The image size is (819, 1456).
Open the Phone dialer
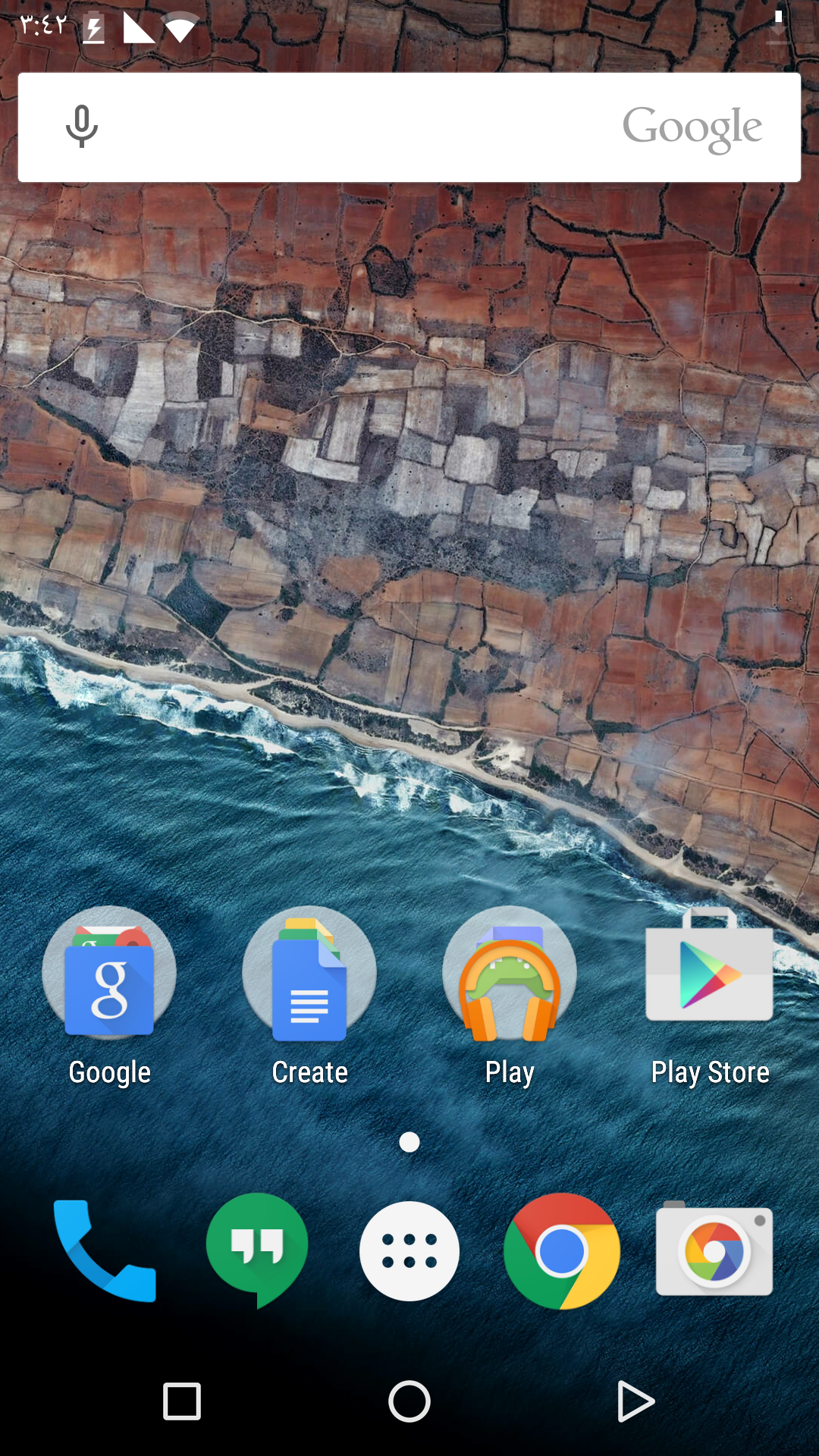(105, 1251)
